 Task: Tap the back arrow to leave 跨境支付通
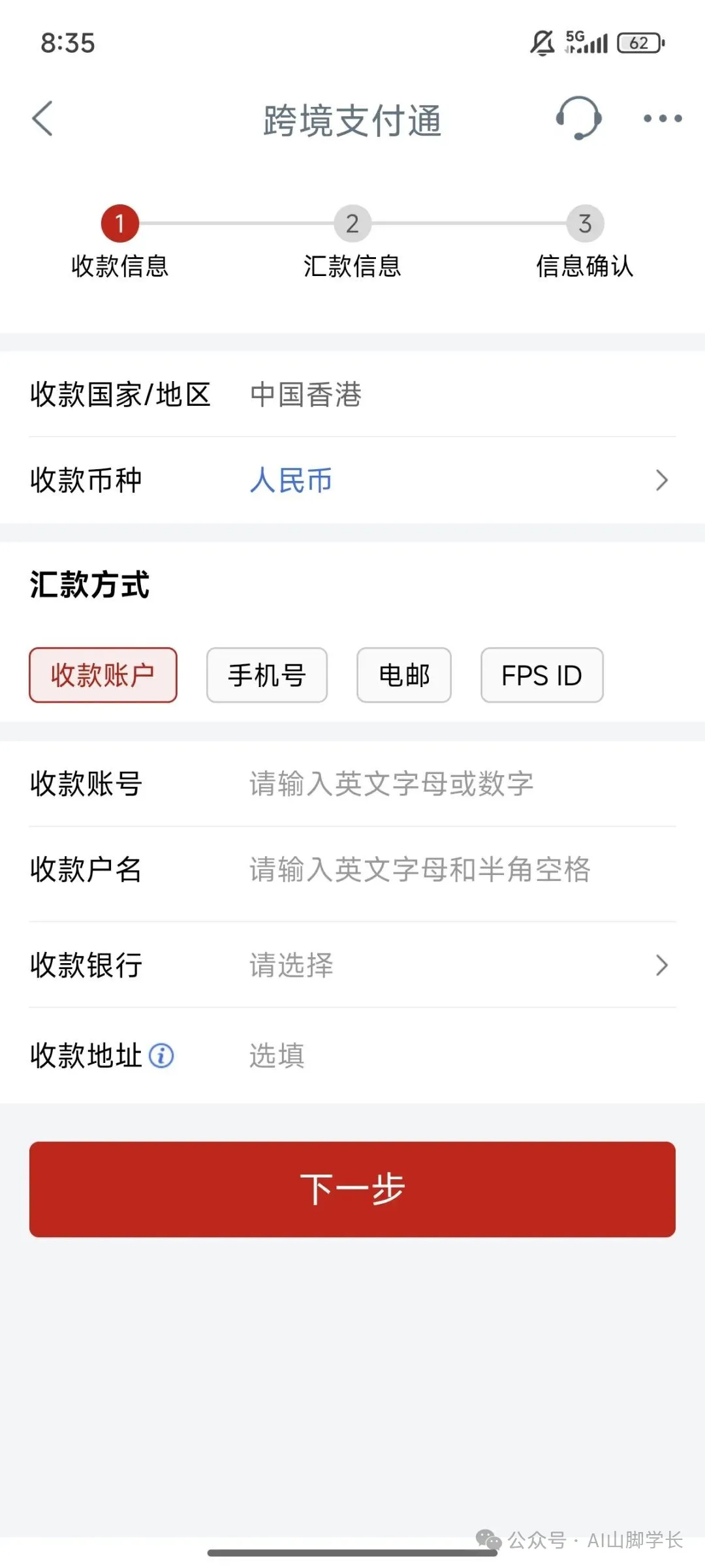(x=43, y=119)
